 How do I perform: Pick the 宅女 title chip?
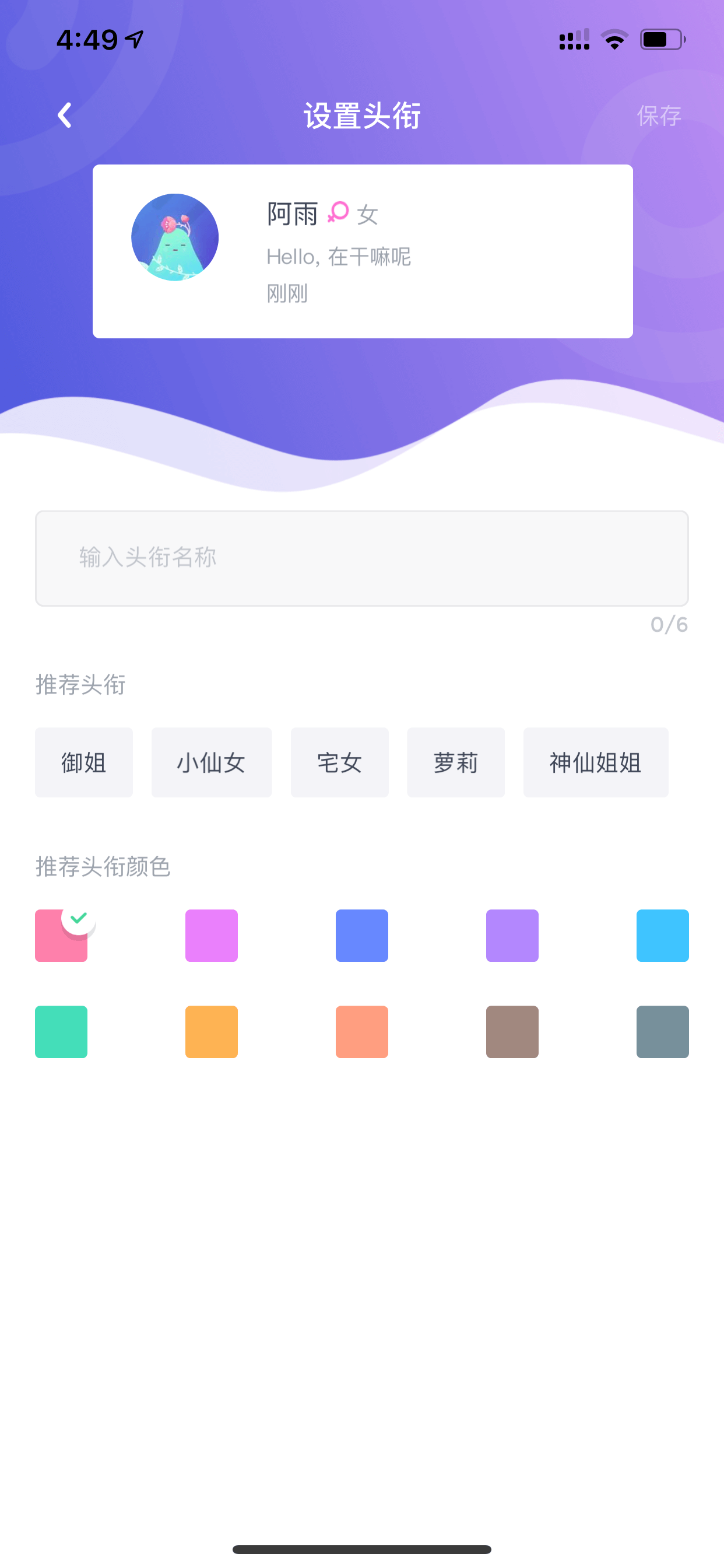[339, 762]
